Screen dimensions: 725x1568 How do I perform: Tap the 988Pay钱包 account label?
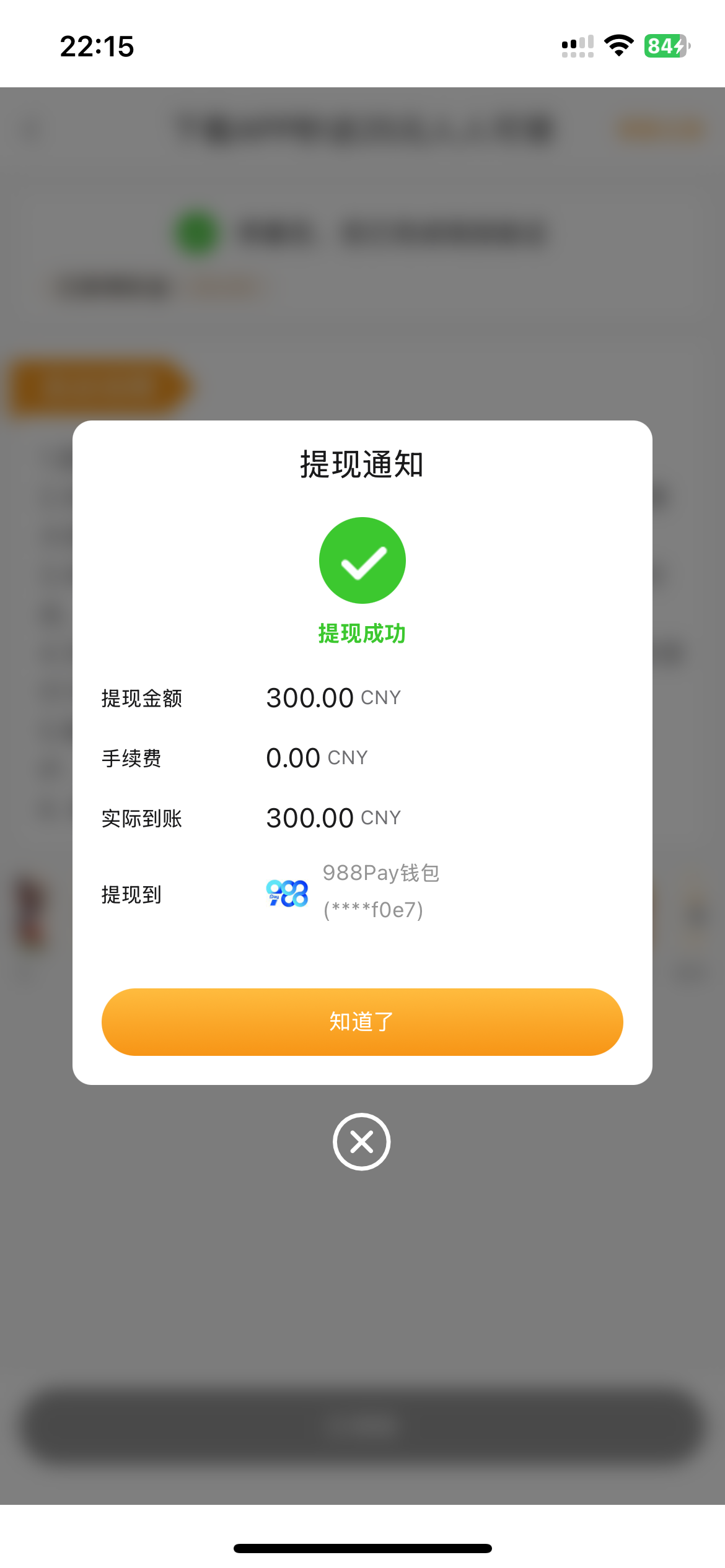380,873
